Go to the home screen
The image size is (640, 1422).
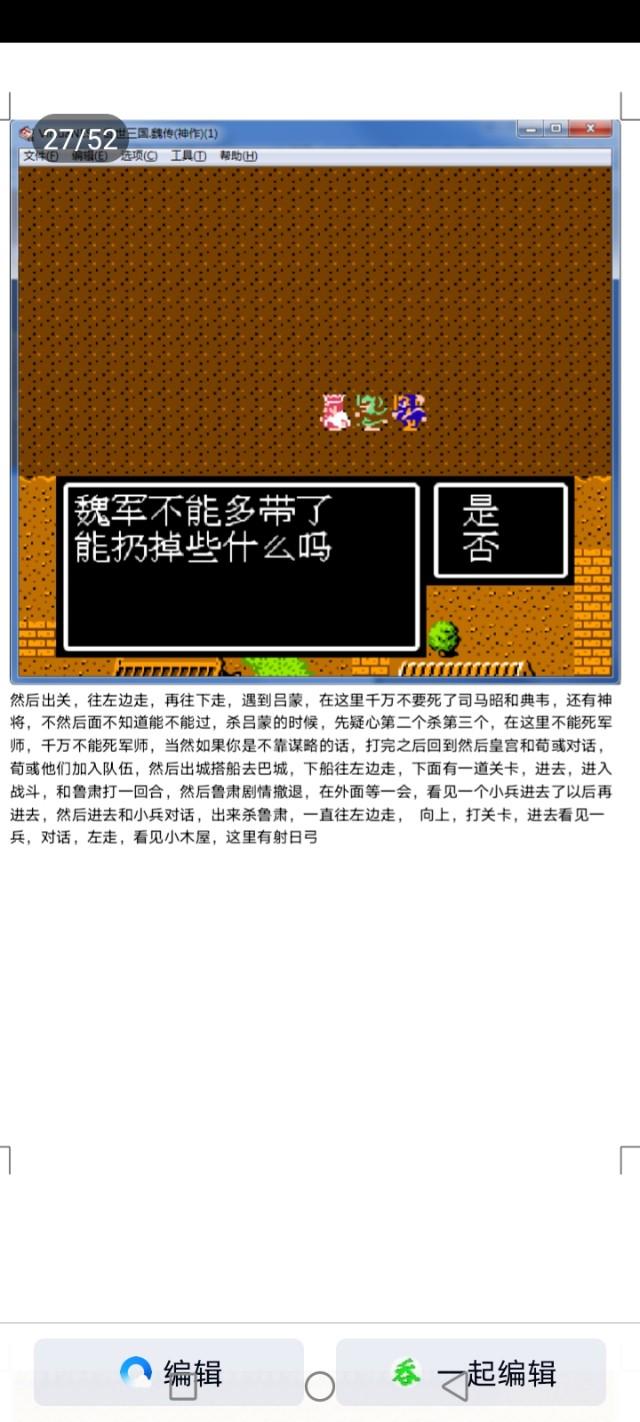point(320,1386)
